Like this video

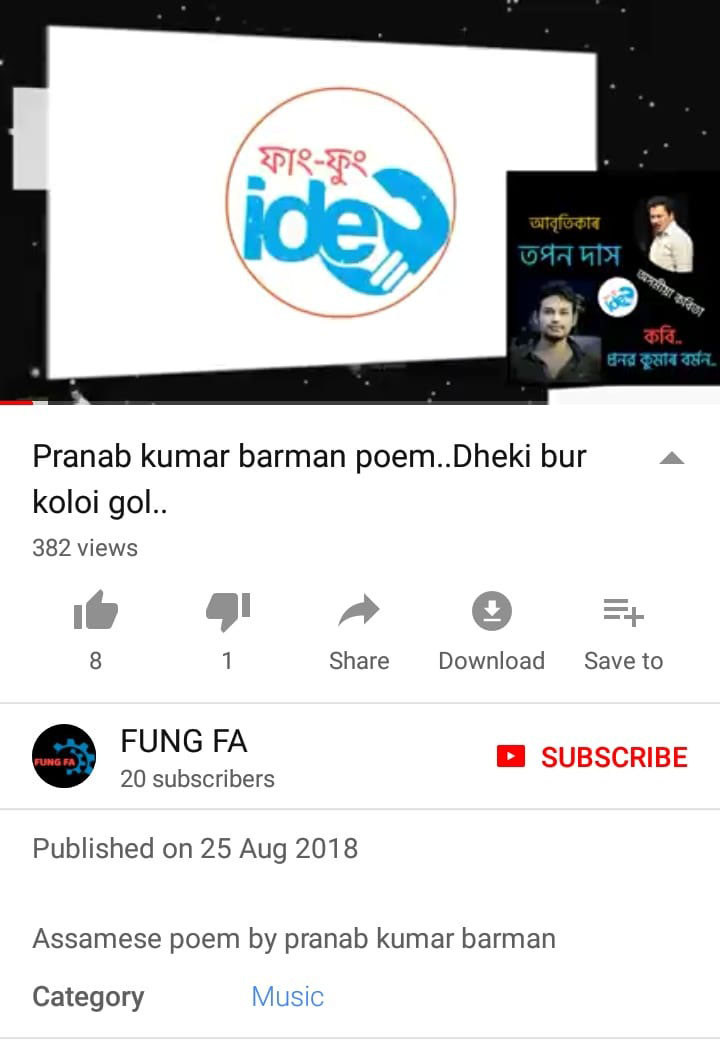tap(96, 612)
